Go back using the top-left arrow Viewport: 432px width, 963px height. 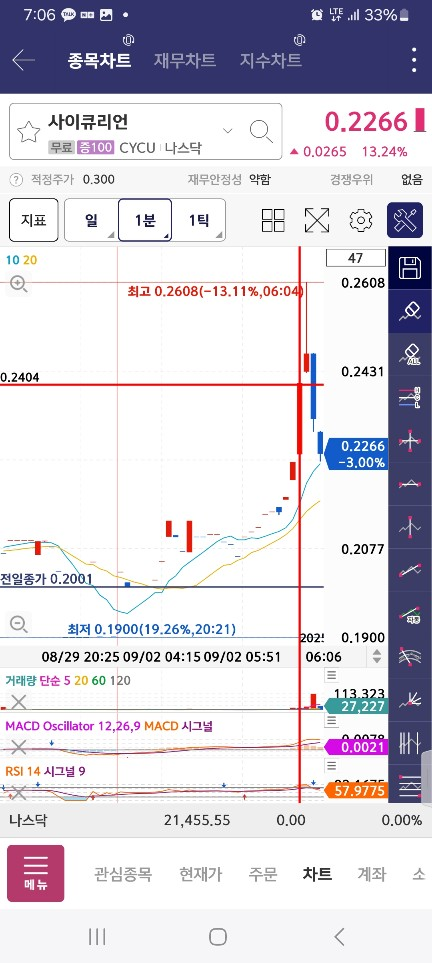(23, 60)
